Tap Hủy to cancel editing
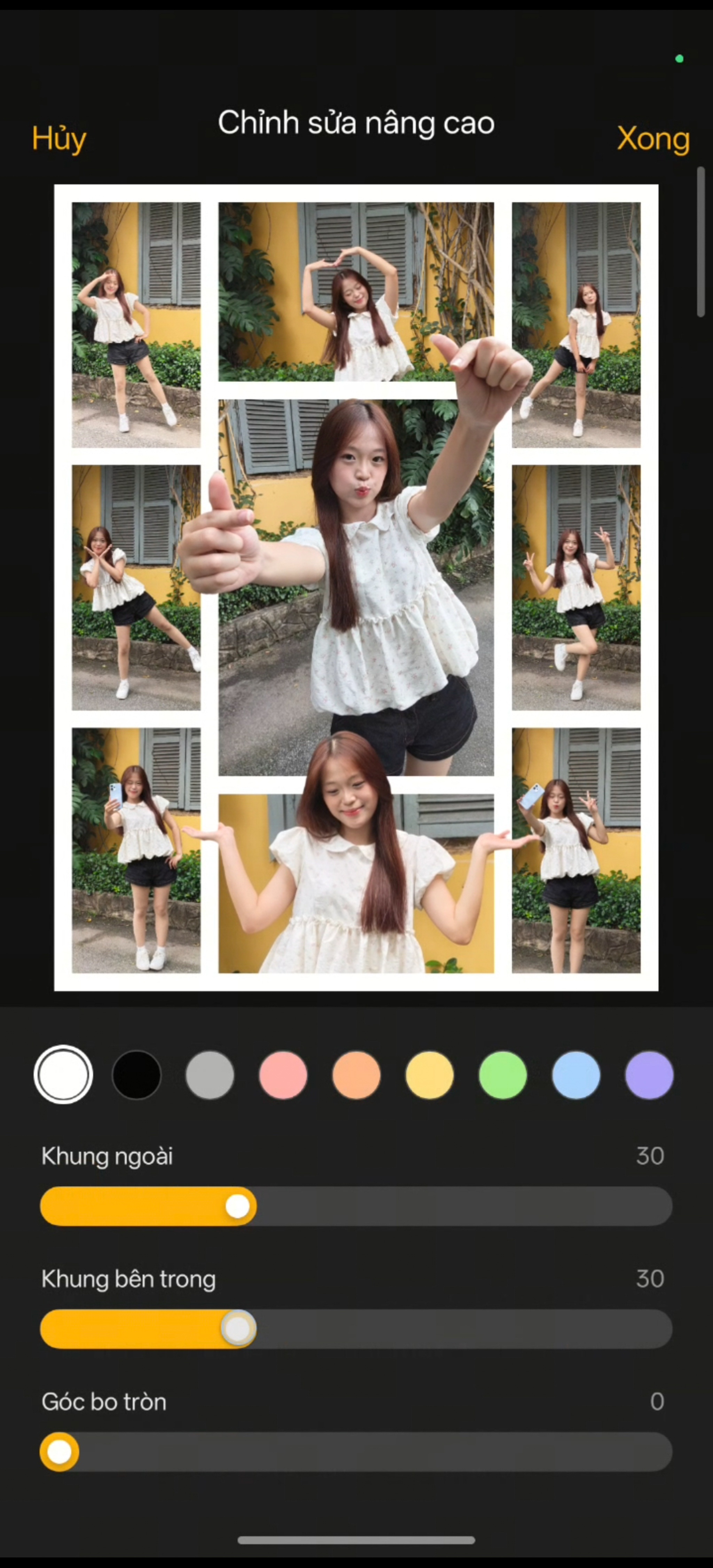The width and height of the screenshot is (713, 1568). (x=59, y=139)
